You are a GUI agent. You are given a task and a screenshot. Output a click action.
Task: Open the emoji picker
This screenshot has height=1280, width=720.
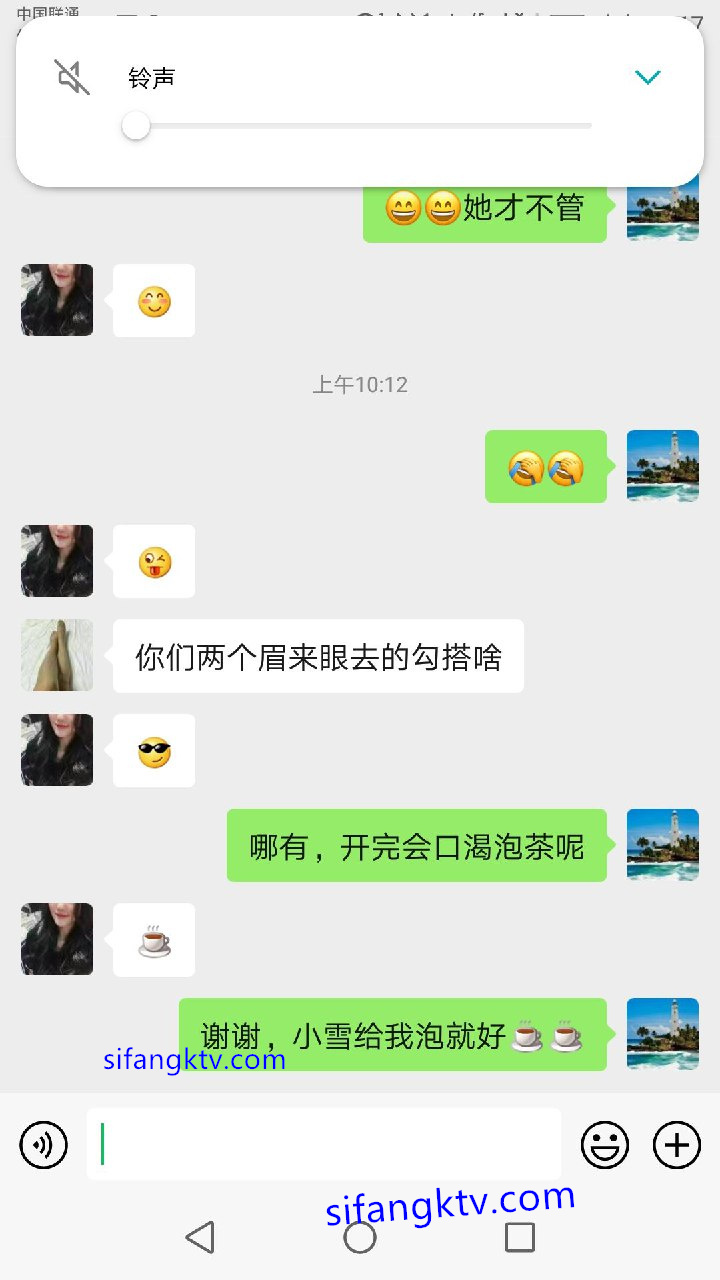(605, 1145)
